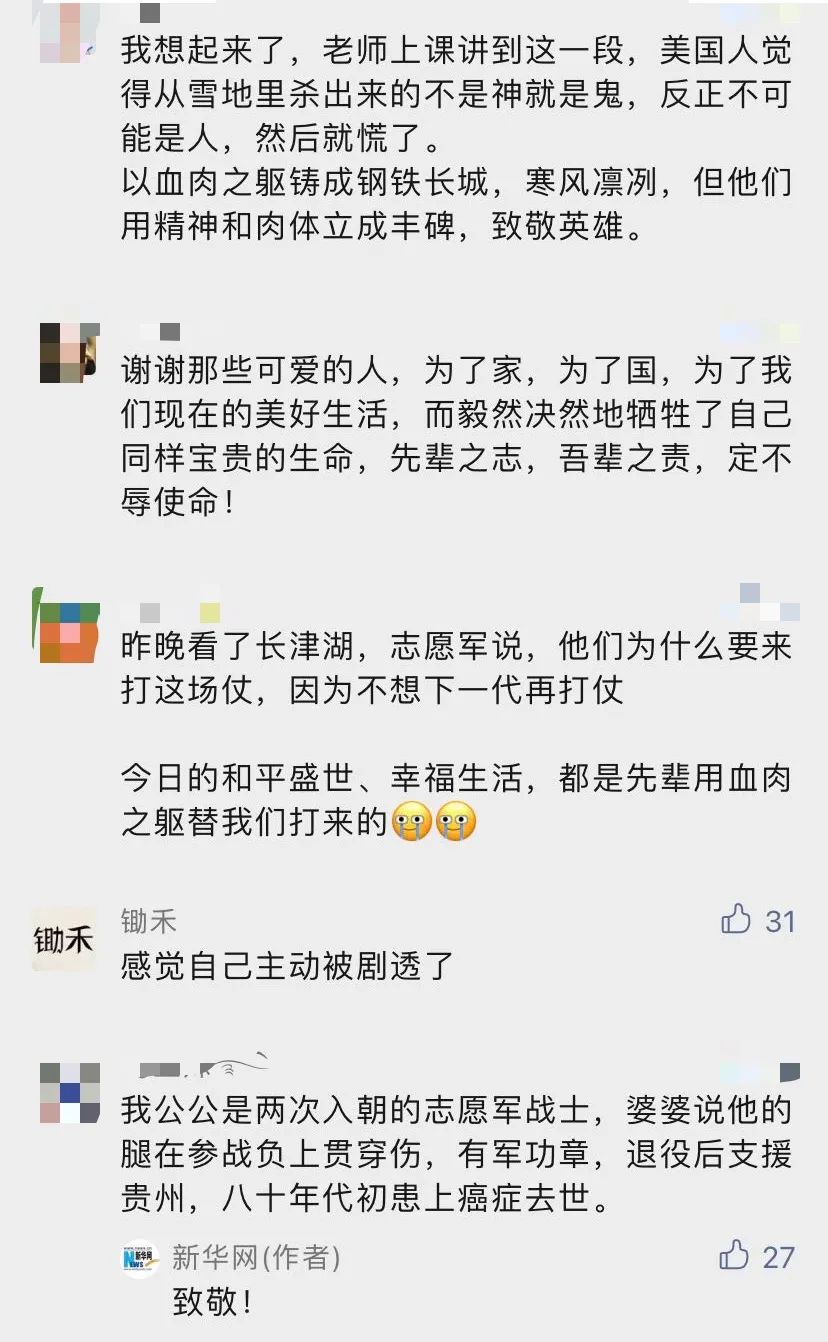828x1342 pixels.
Task: Like the comment by 锄禾
Action: click(736, 919)
